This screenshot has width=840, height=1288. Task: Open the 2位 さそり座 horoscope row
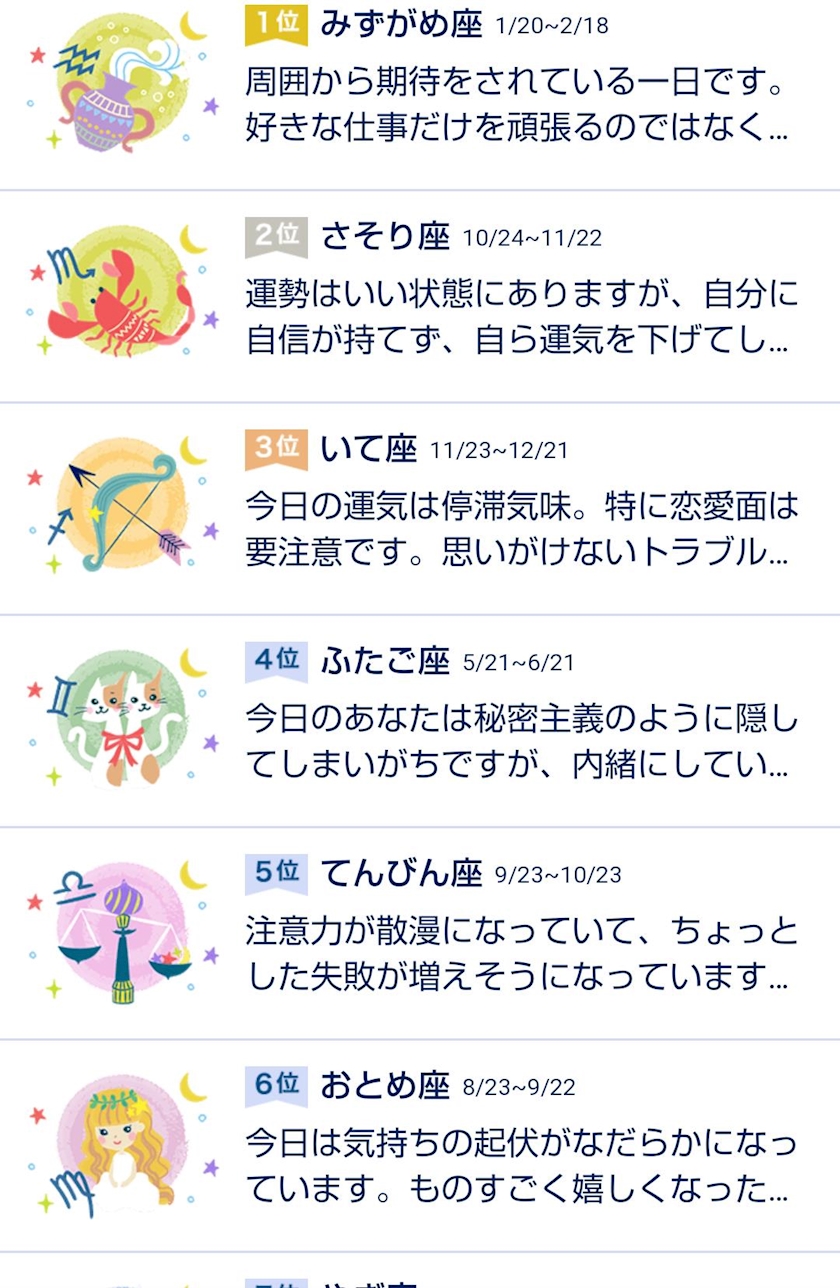click(420, 296)
